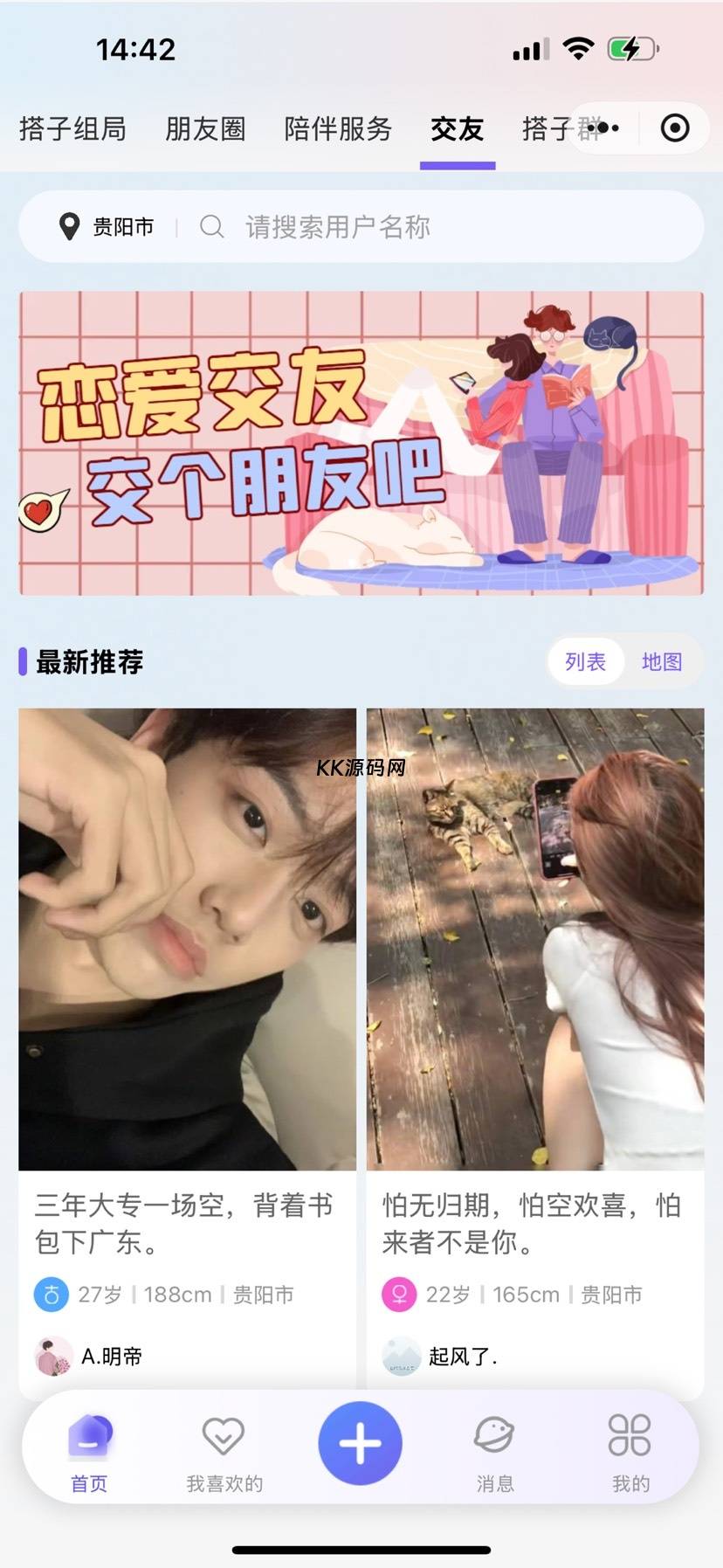Go to the 首页 tab

tap(89, 1453)
